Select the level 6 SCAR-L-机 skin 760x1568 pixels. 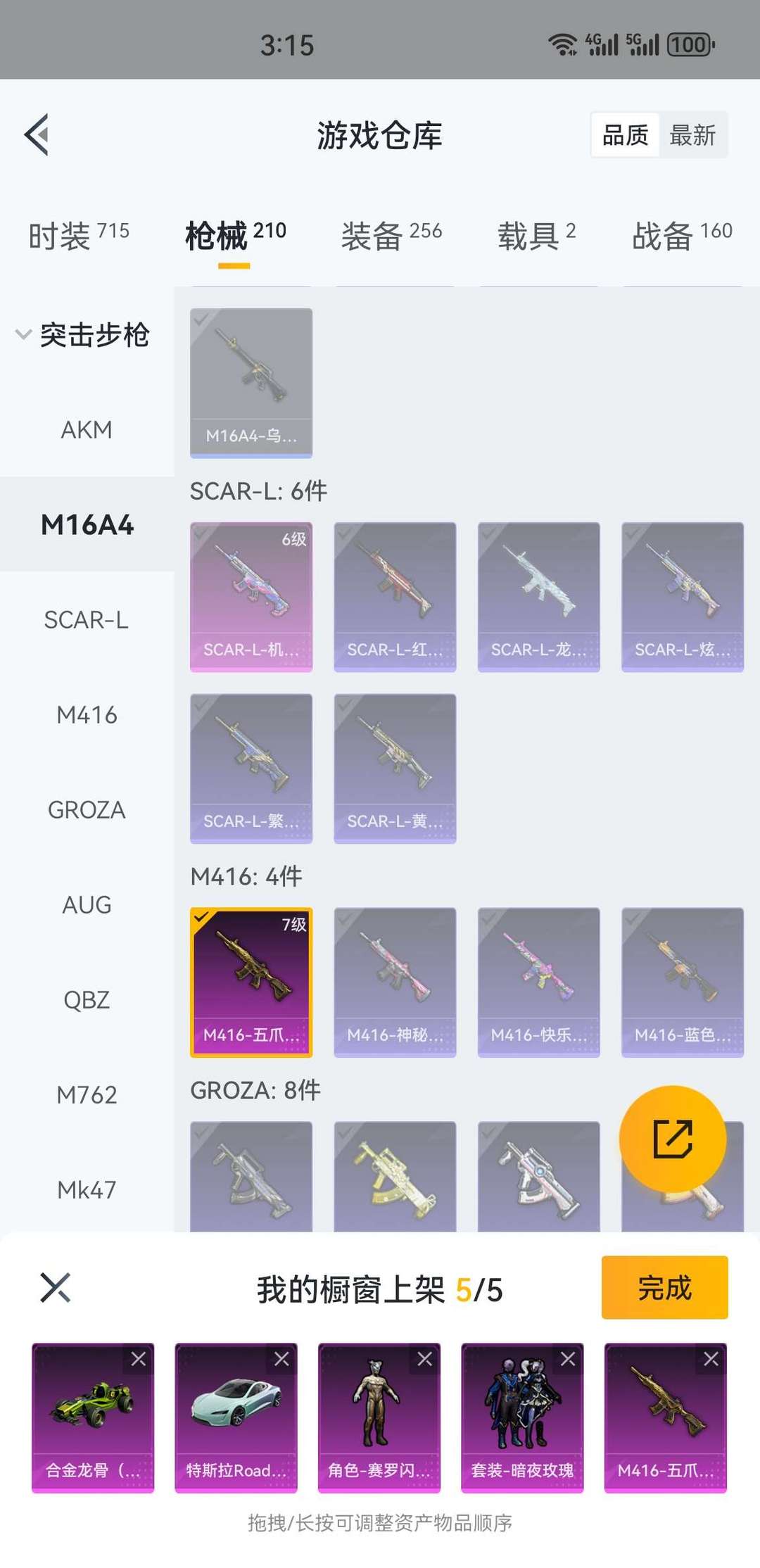pos(251,597)
